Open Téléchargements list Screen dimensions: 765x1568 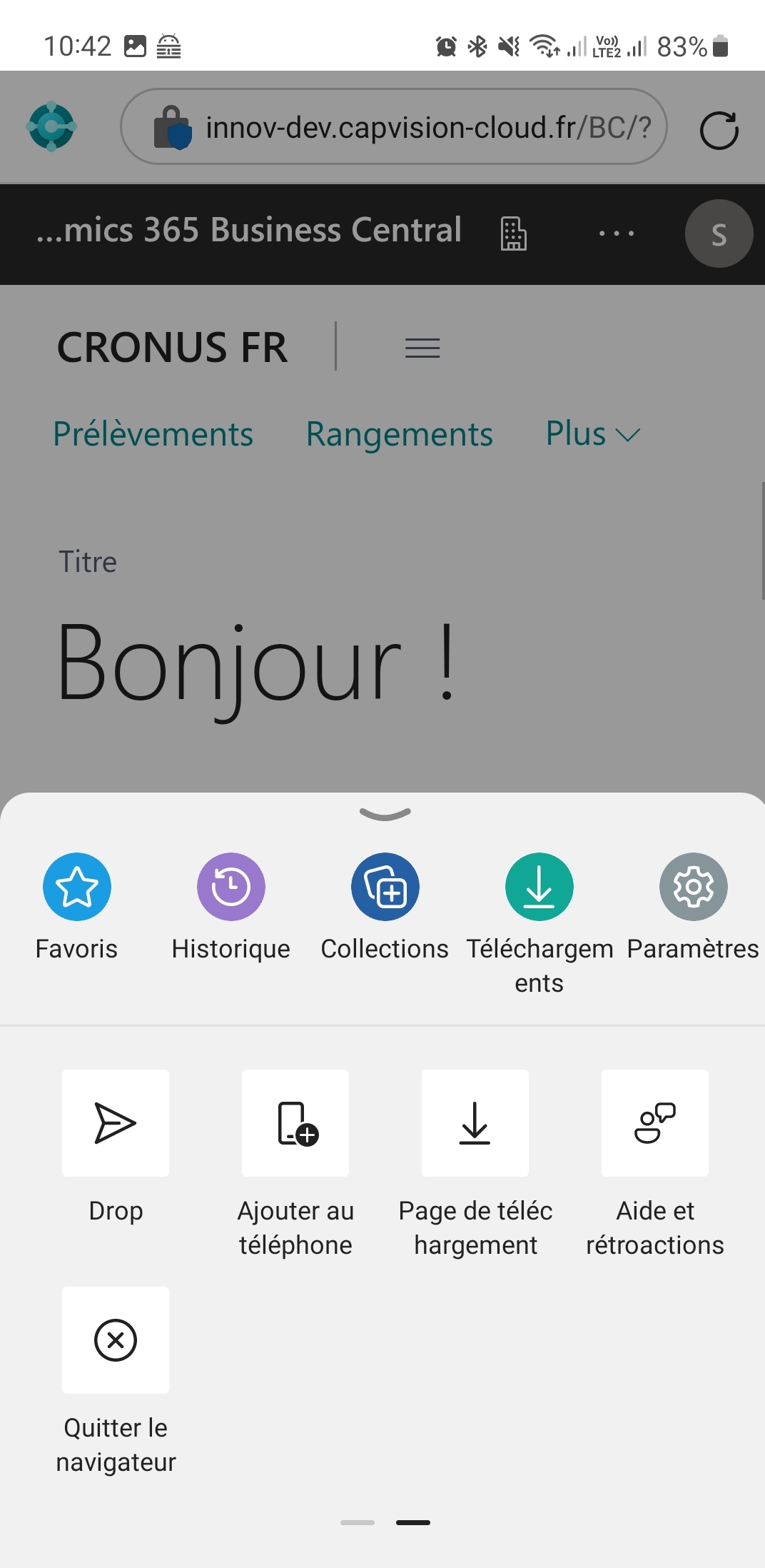tap(539, 887)
